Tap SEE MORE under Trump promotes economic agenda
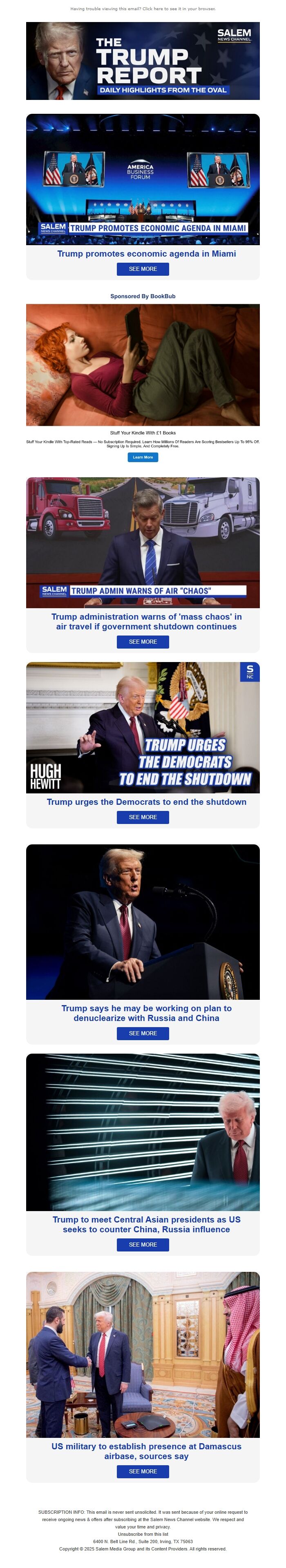Image resolution: width=286 pixels, height=1568 pixels. [143, 268]
